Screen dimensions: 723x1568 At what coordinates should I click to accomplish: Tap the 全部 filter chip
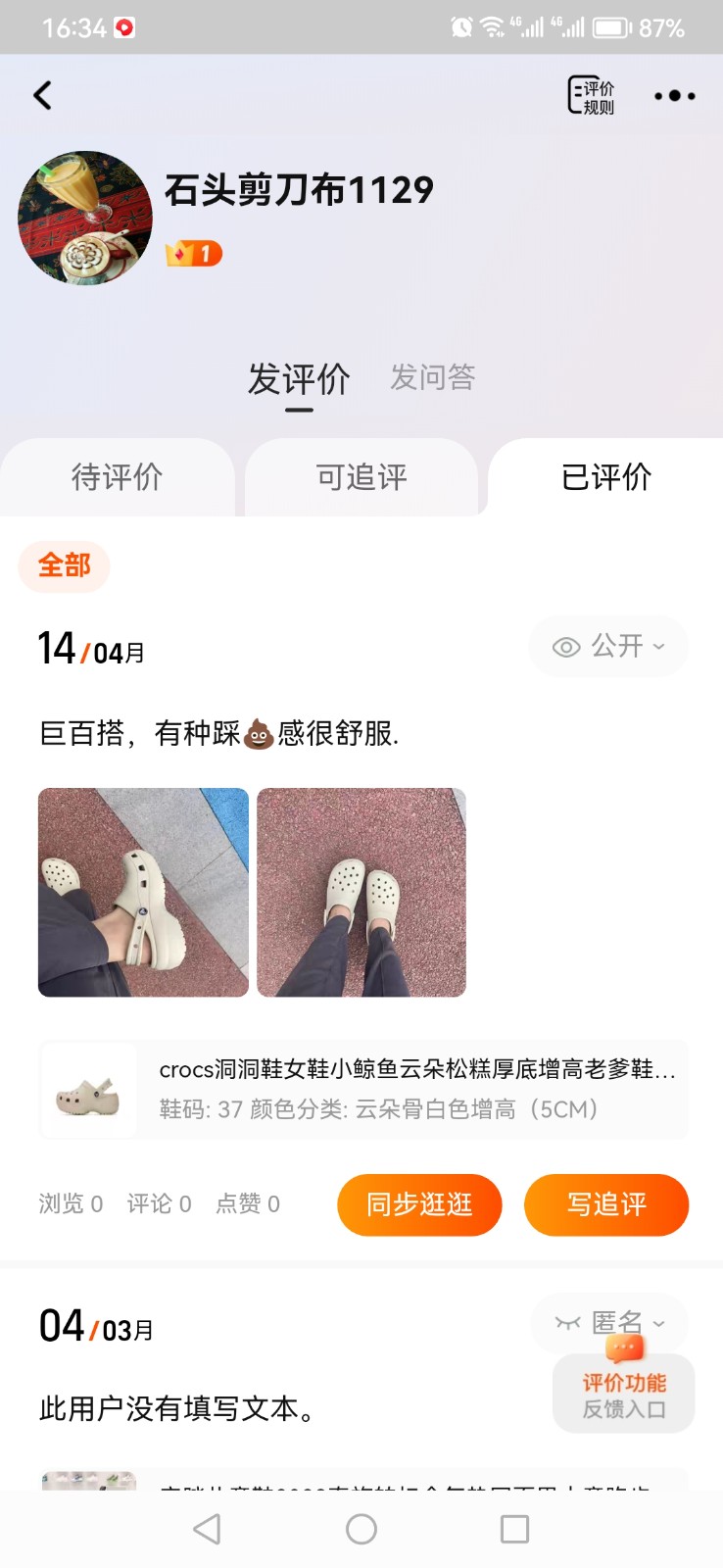(64, 565)
